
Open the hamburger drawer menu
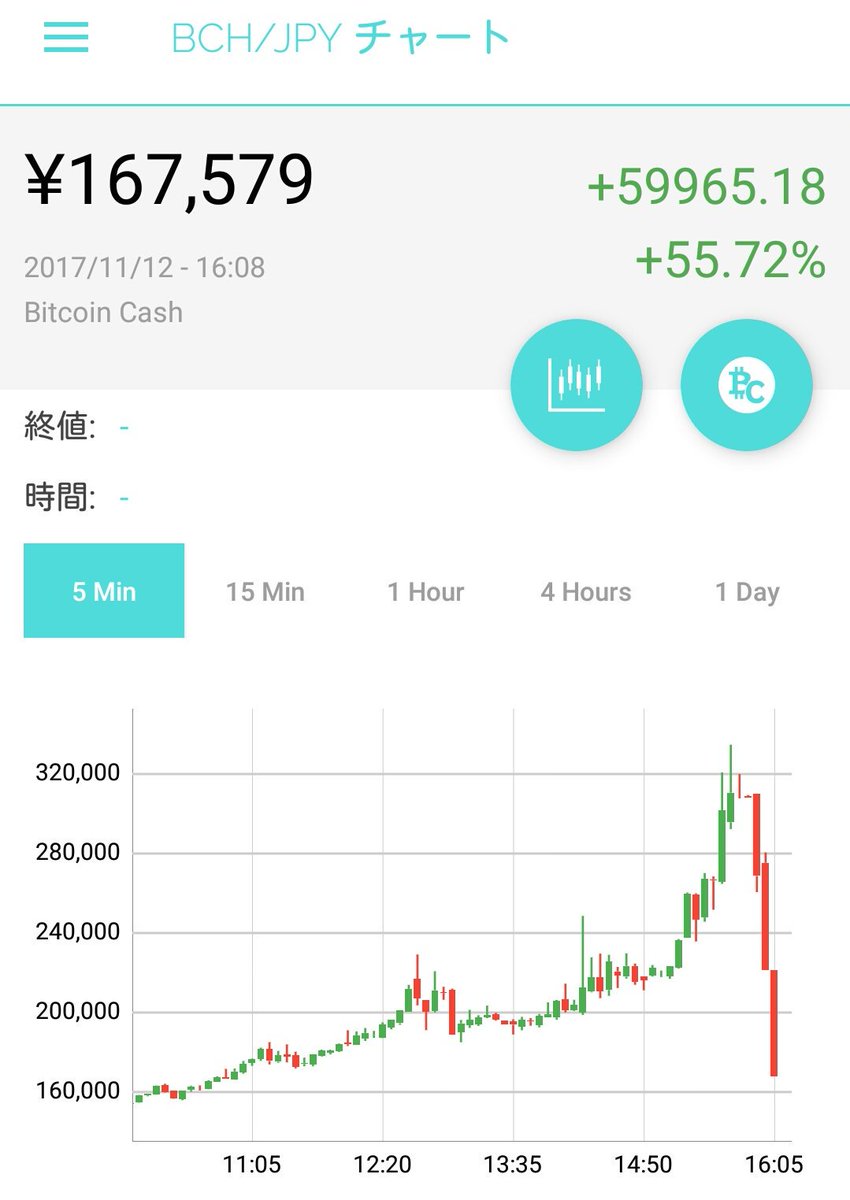(66, 38)
